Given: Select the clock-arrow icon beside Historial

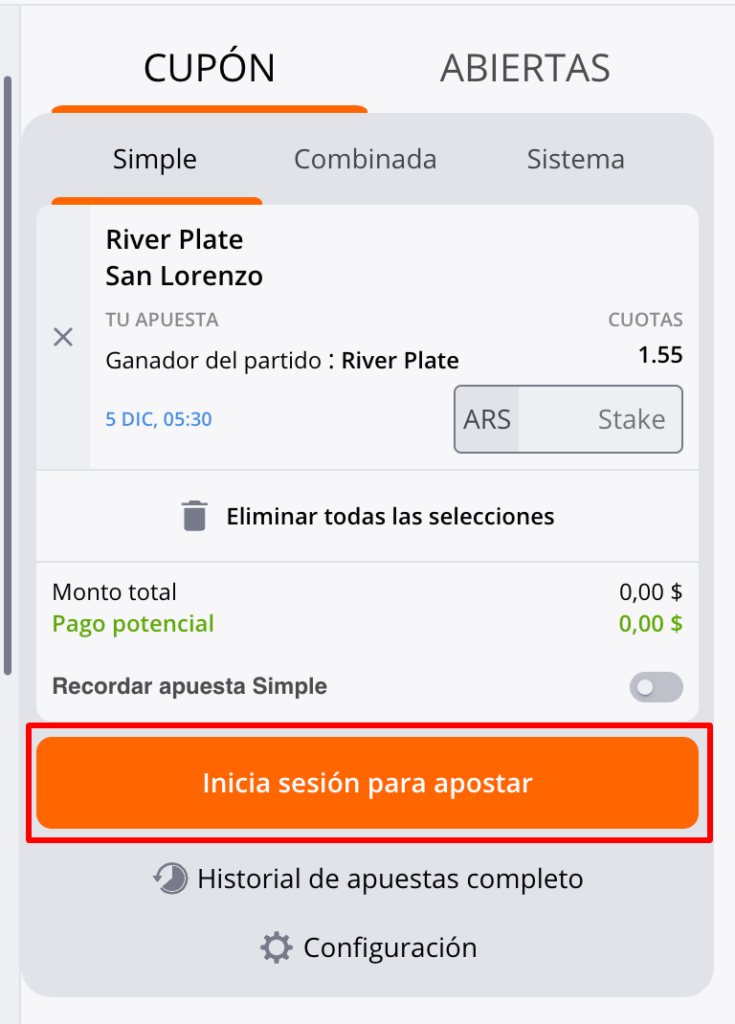Looking at the screenshot, I should pyautogui.click(x=172, y=878).
